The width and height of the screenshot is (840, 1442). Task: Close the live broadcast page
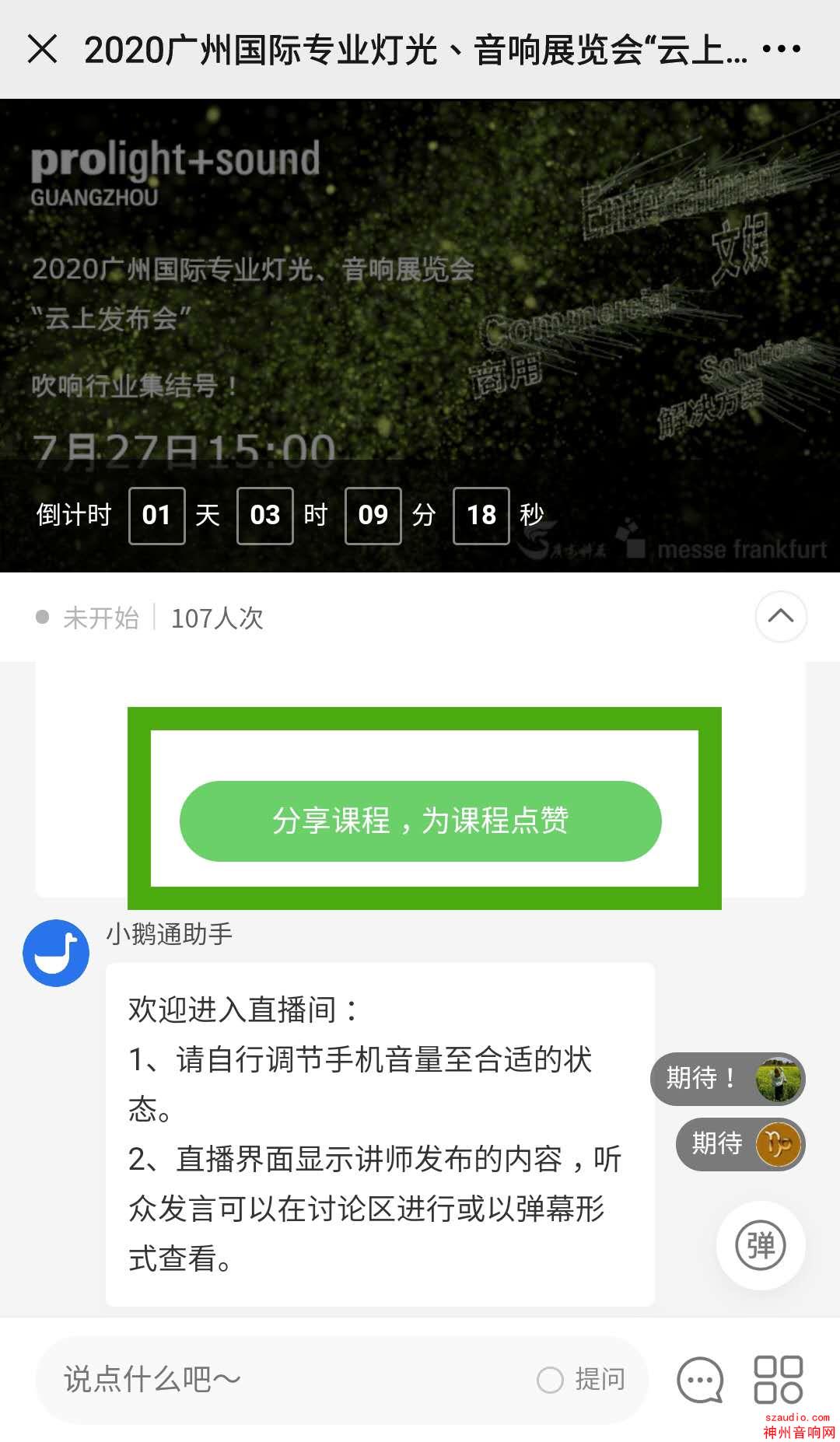click(x=42, y=49)
